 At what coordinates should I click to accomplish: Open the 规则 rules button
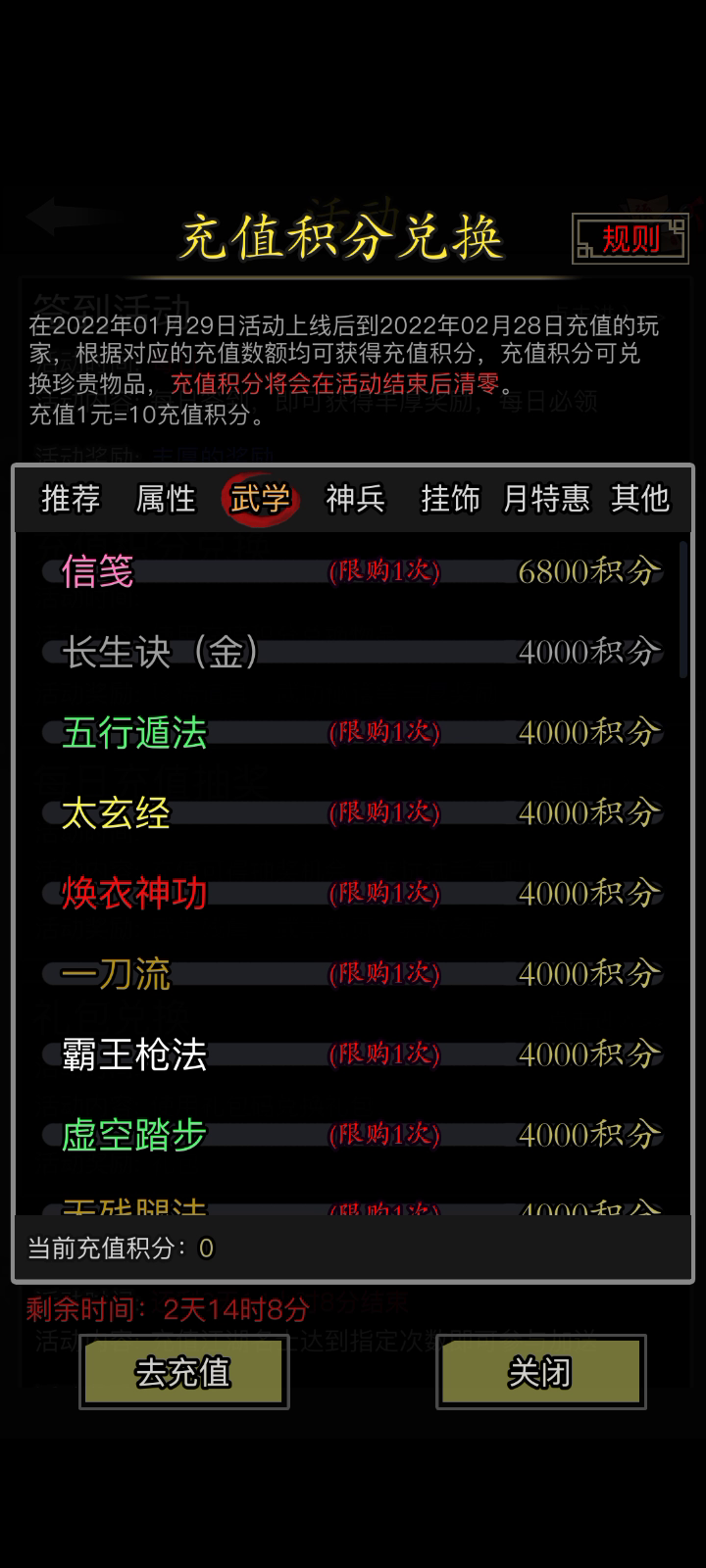[630, 239]
